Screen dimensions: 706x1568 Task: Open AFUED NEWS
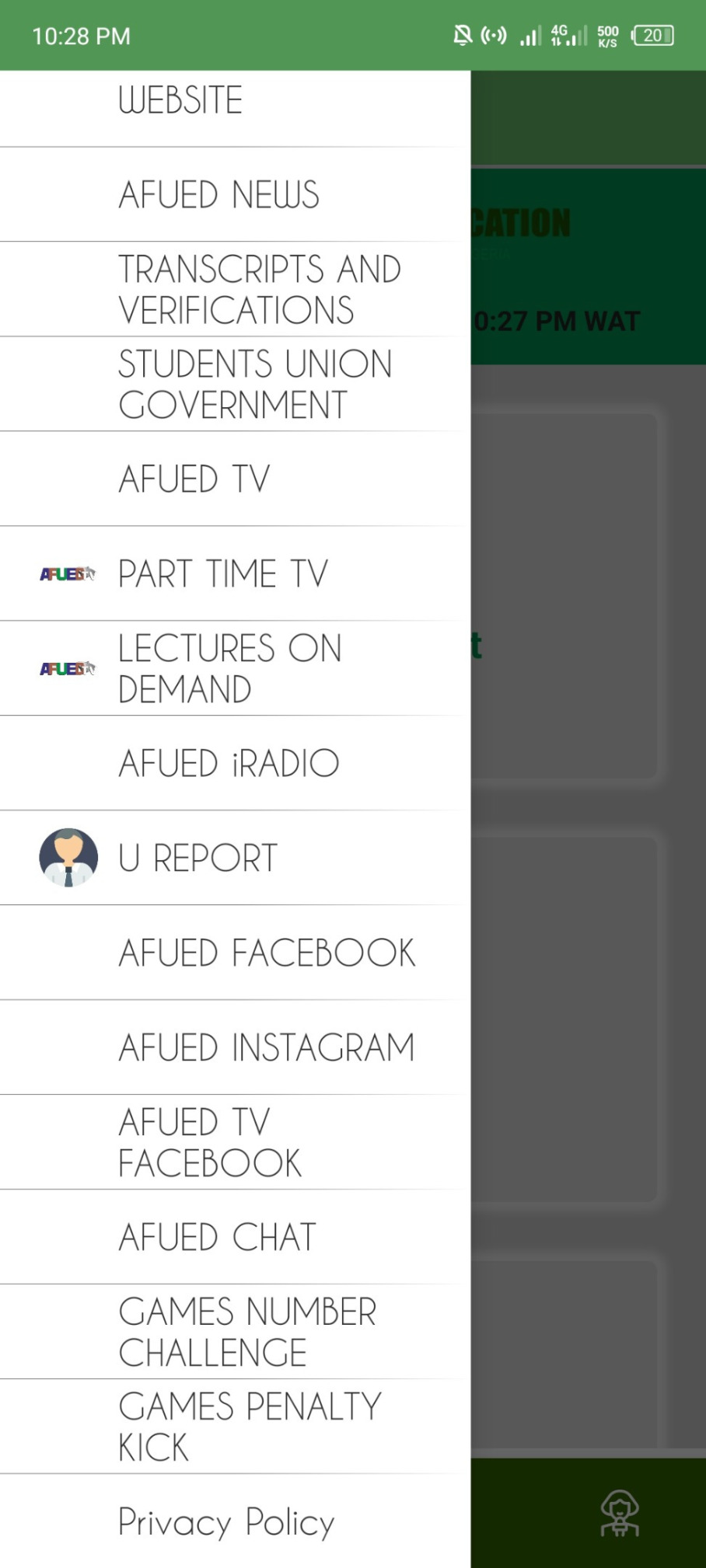click(218, 194)
